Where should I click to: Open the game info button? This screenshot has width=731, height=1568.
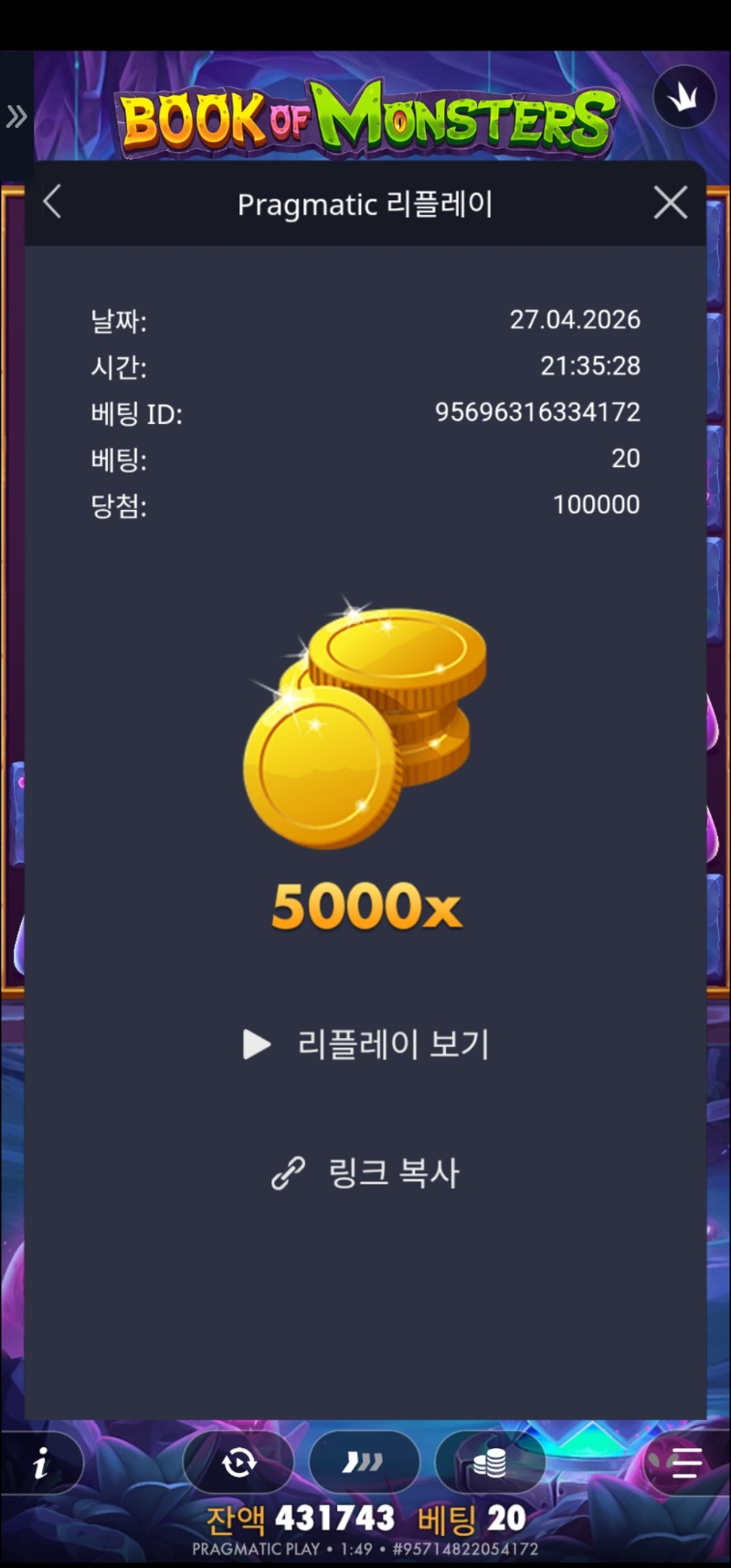(x=41, y=1465)
